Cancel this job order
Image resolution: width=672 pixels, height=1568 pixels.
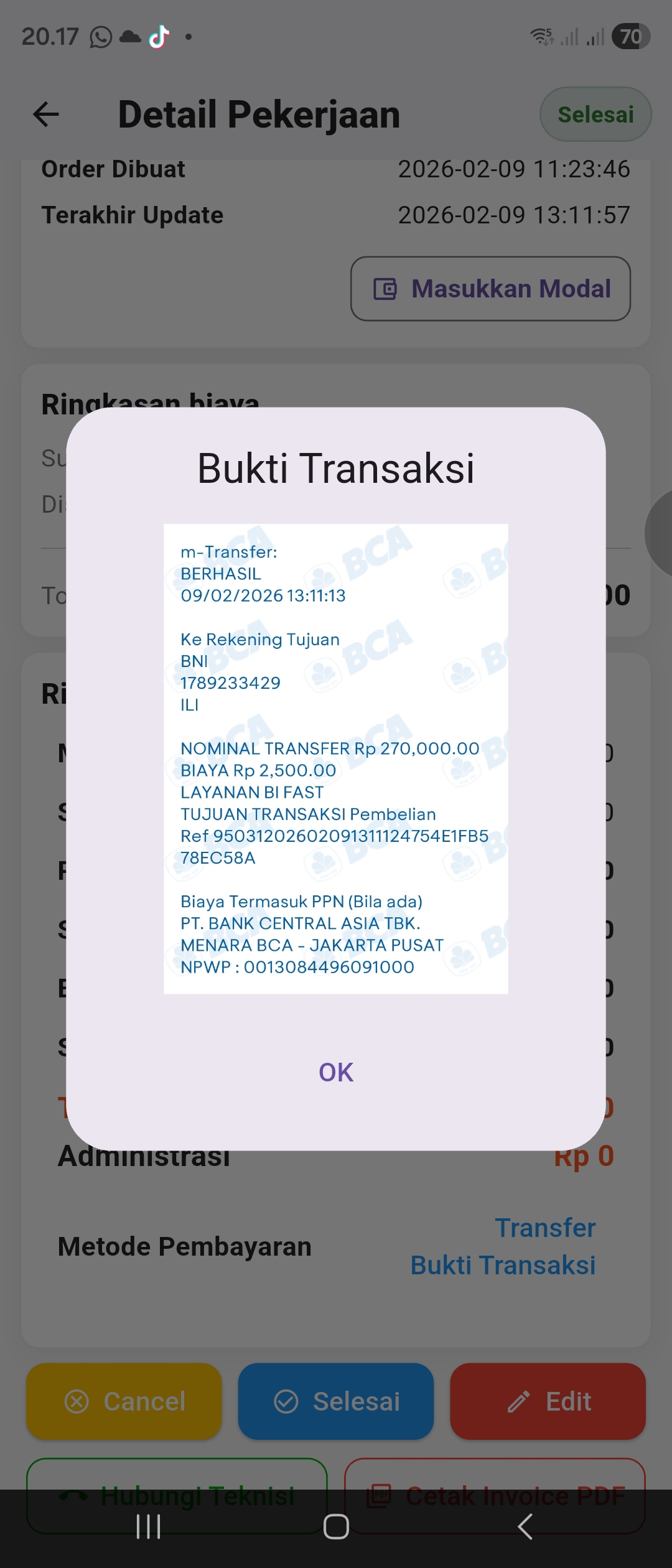[x=124, y=1401]
